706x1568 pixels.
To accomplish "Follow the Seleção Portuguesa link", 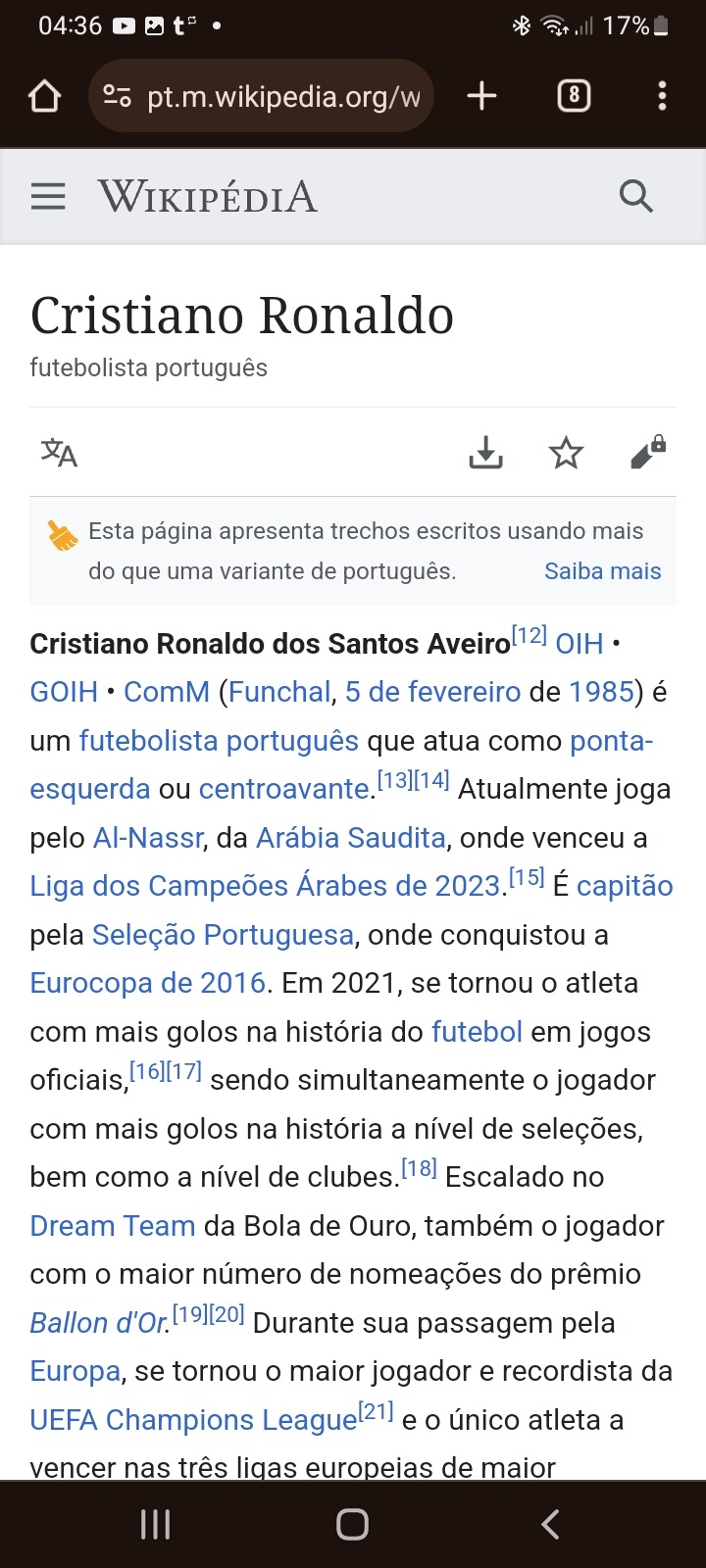I will coord(223,935).
